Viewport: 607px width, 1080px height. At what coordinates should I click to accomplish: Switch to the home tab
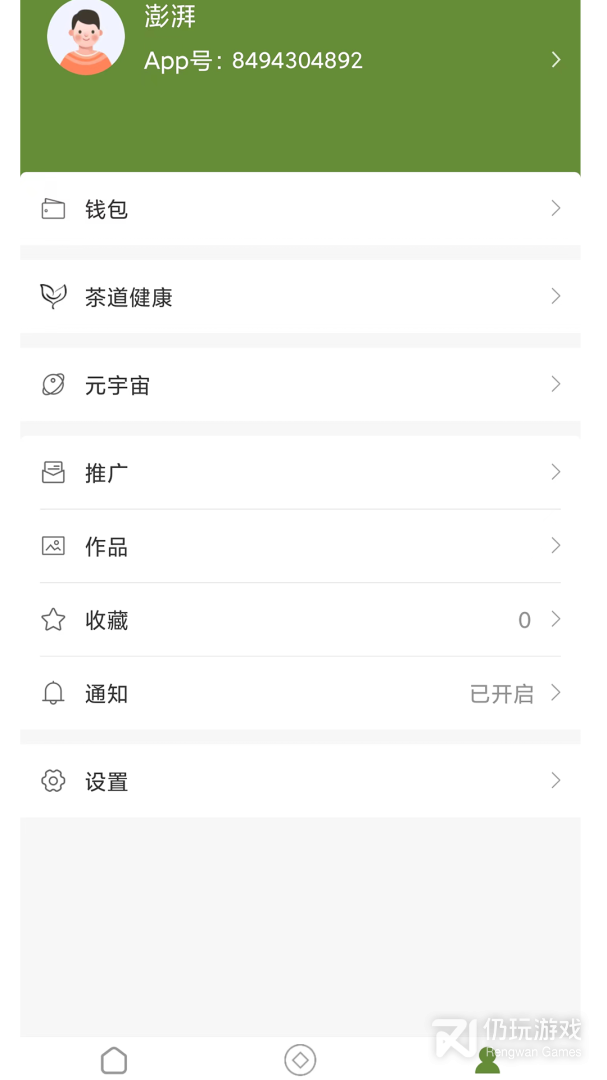114,1060
